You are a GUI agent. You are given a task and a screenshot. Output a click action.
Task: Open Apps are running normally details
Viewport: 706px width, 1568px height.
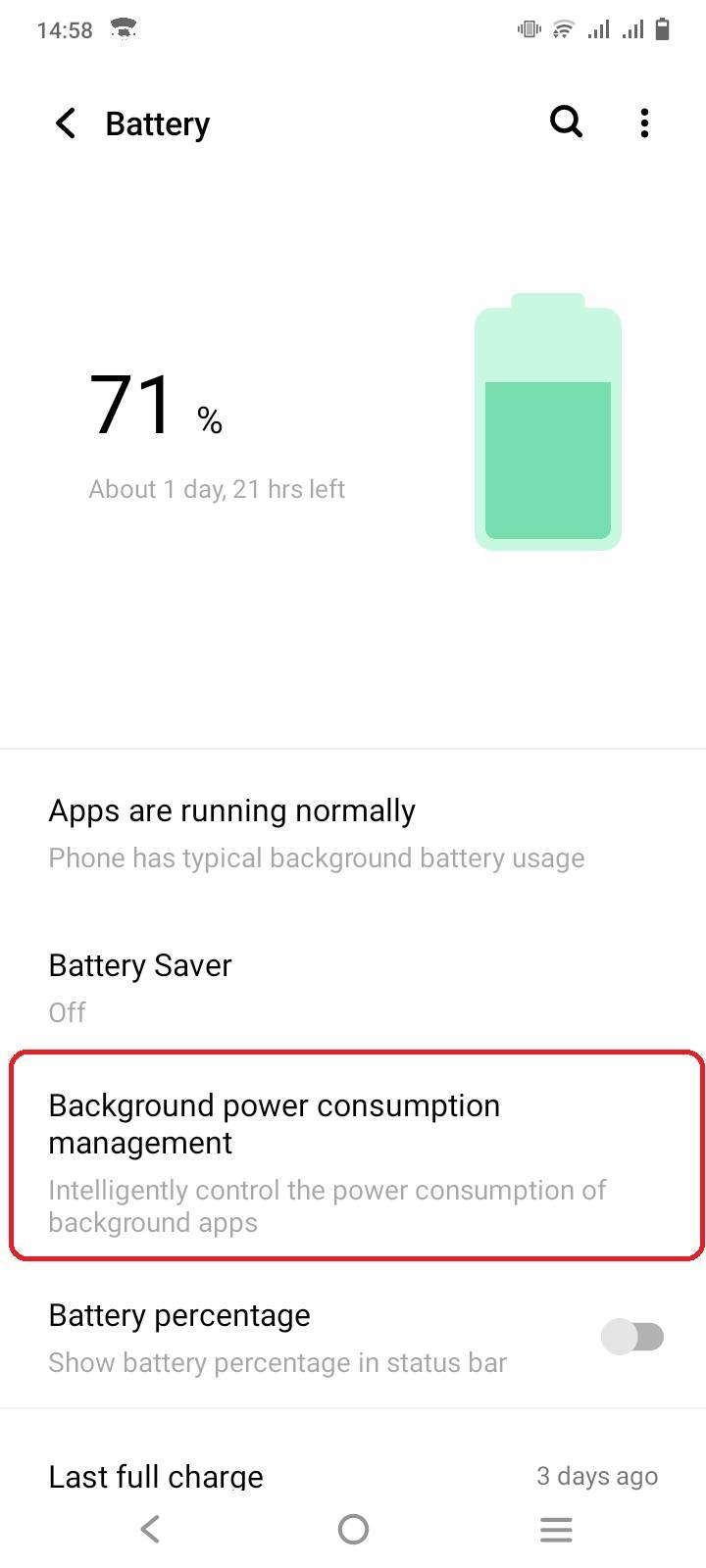pyautogui.click(x=353, y=833)
